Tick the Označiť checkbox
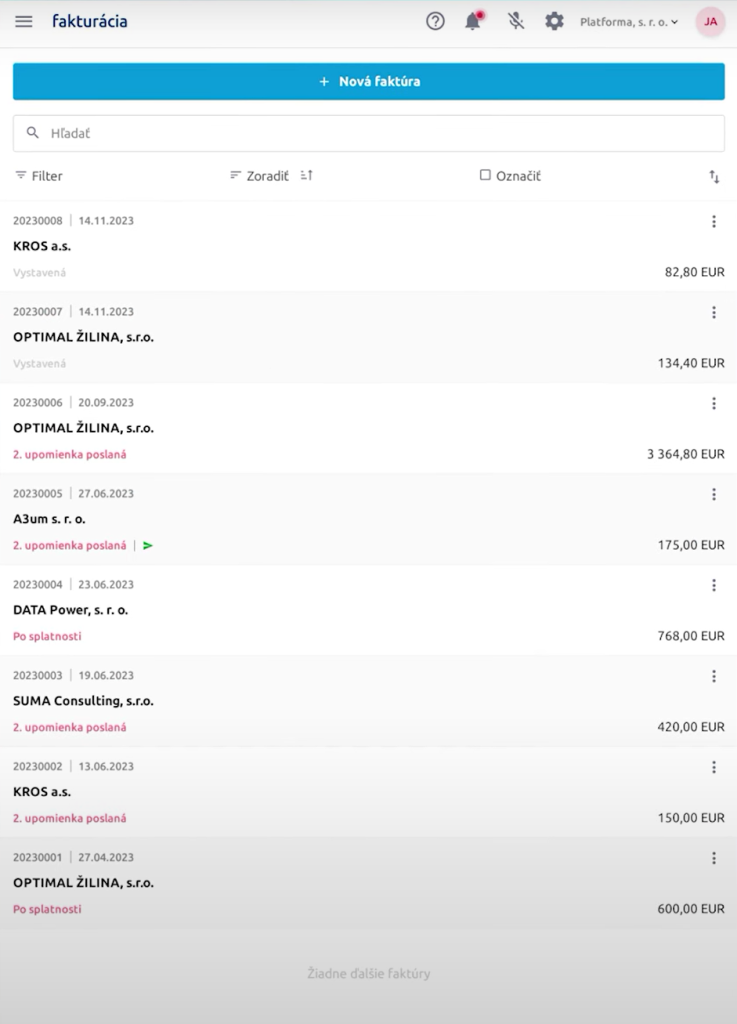The image size is (737, 1024). [x=485, y=175]
